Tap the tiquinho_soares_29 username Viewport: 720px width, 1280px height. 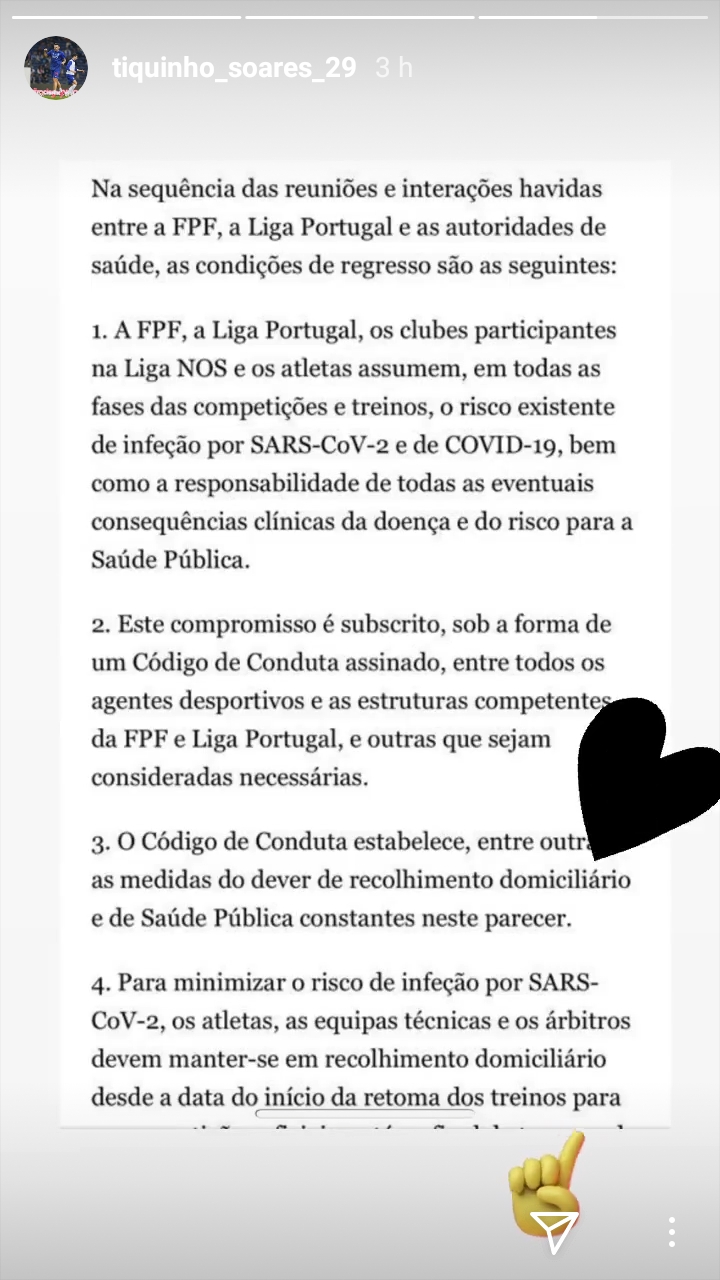point(234,68)
